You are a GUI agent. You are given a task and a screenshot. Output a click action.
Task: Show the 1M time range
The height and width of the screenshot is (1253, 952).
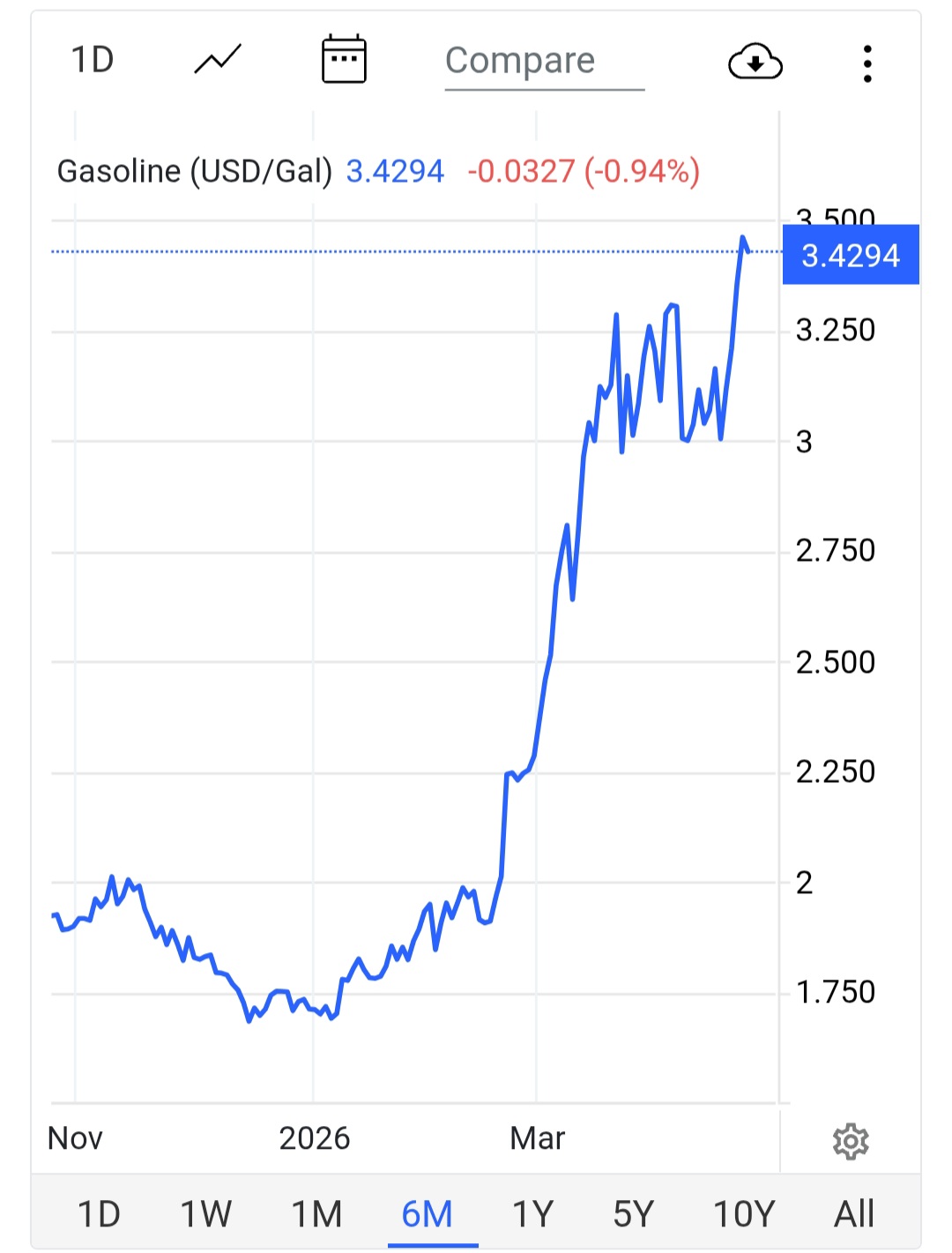point(316,1214)
